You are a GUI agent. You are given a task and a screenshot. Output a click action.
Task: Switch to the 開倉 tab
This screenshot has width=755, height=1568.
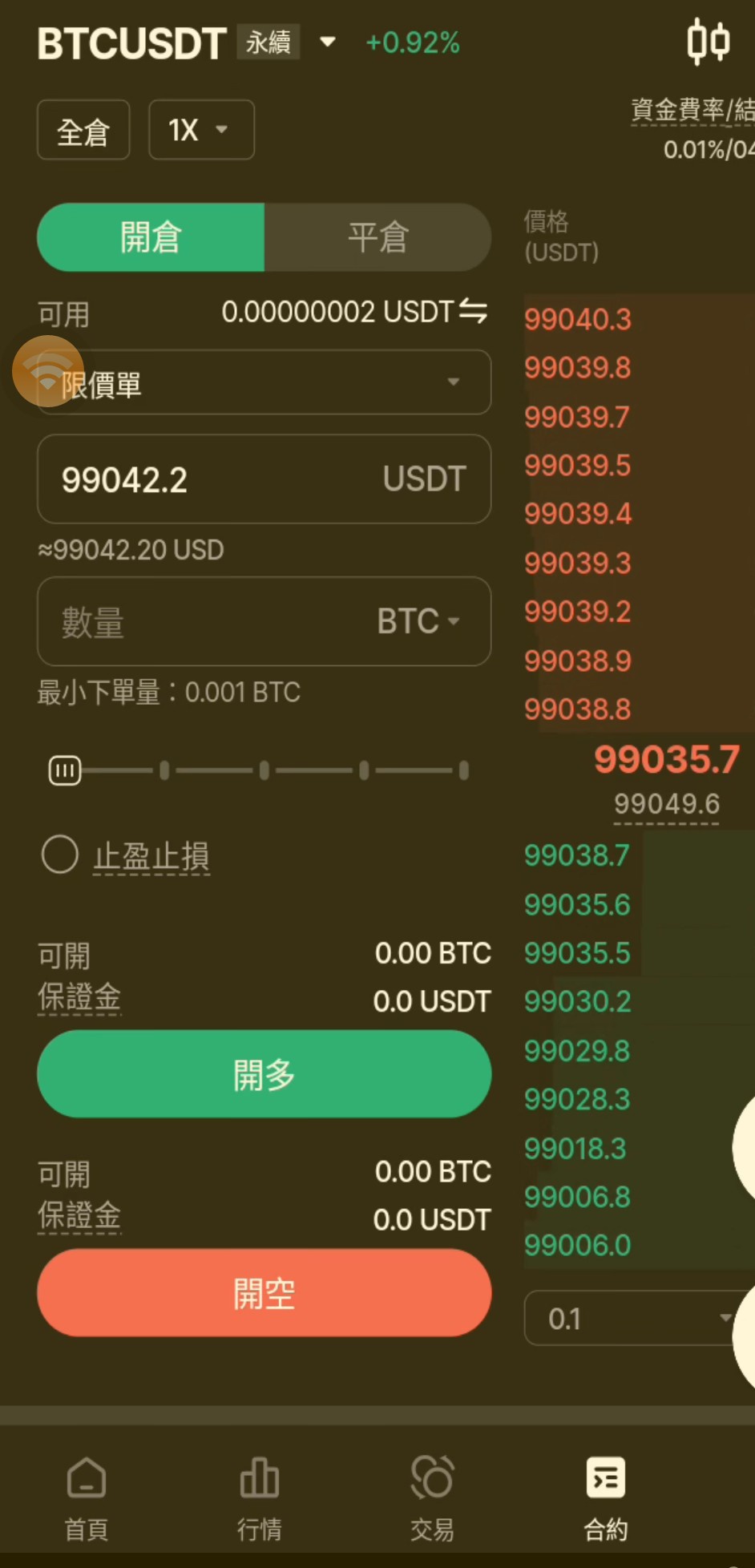pos(151,237)
